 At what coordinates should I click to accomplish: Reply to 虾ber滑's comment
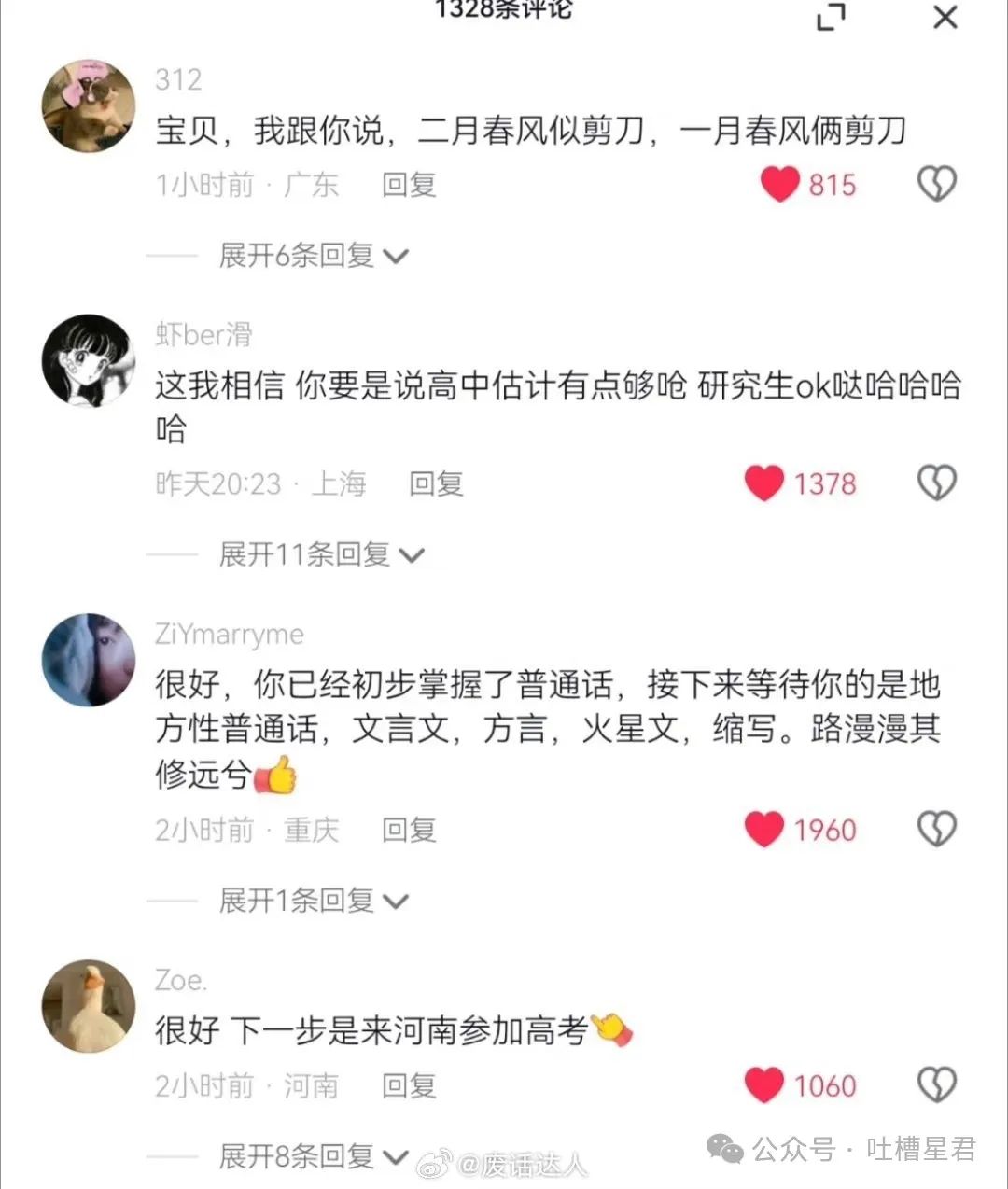coord(436,483)
